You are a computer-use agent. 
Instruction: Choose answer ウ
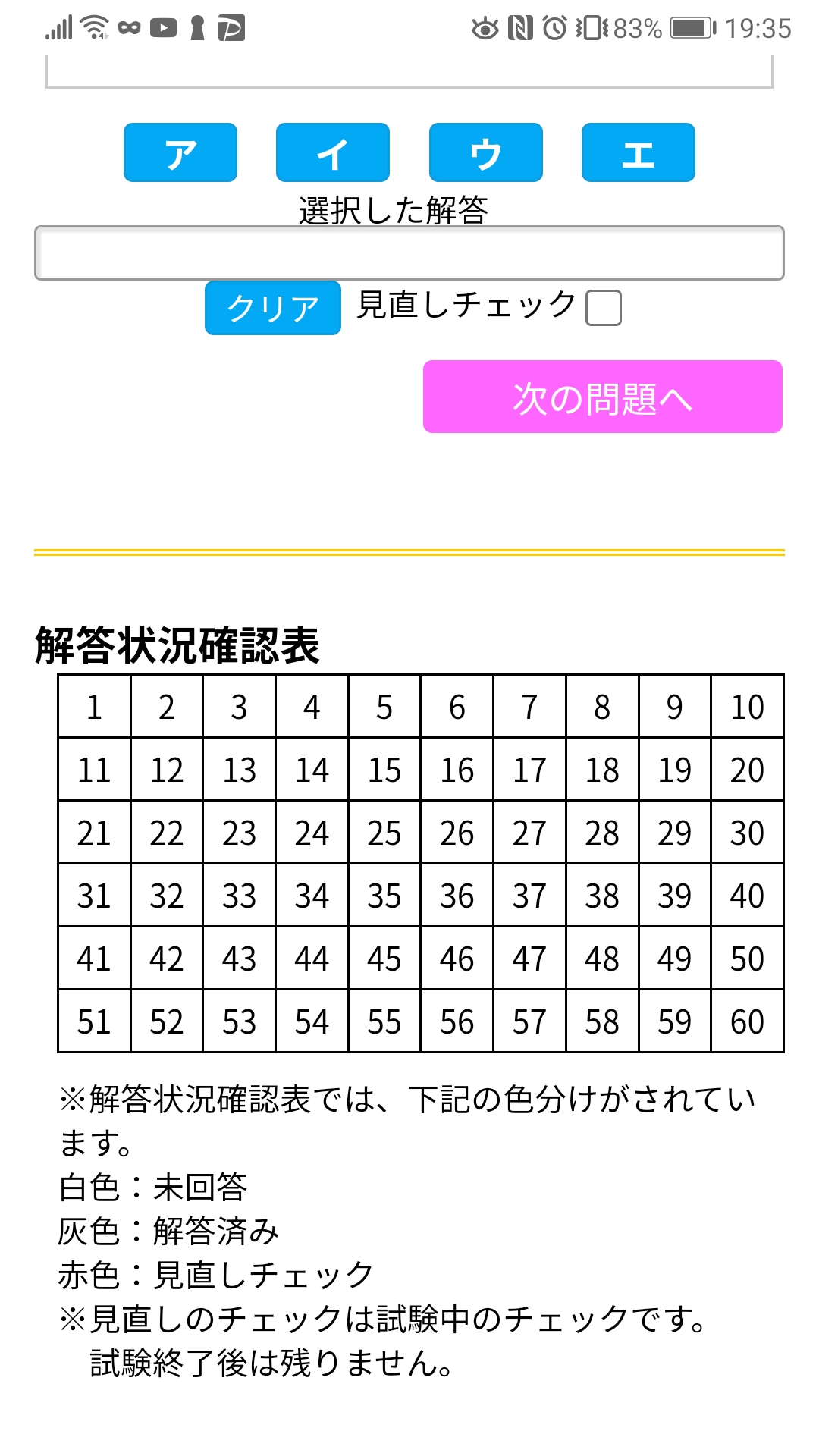(x=486, y=152)
